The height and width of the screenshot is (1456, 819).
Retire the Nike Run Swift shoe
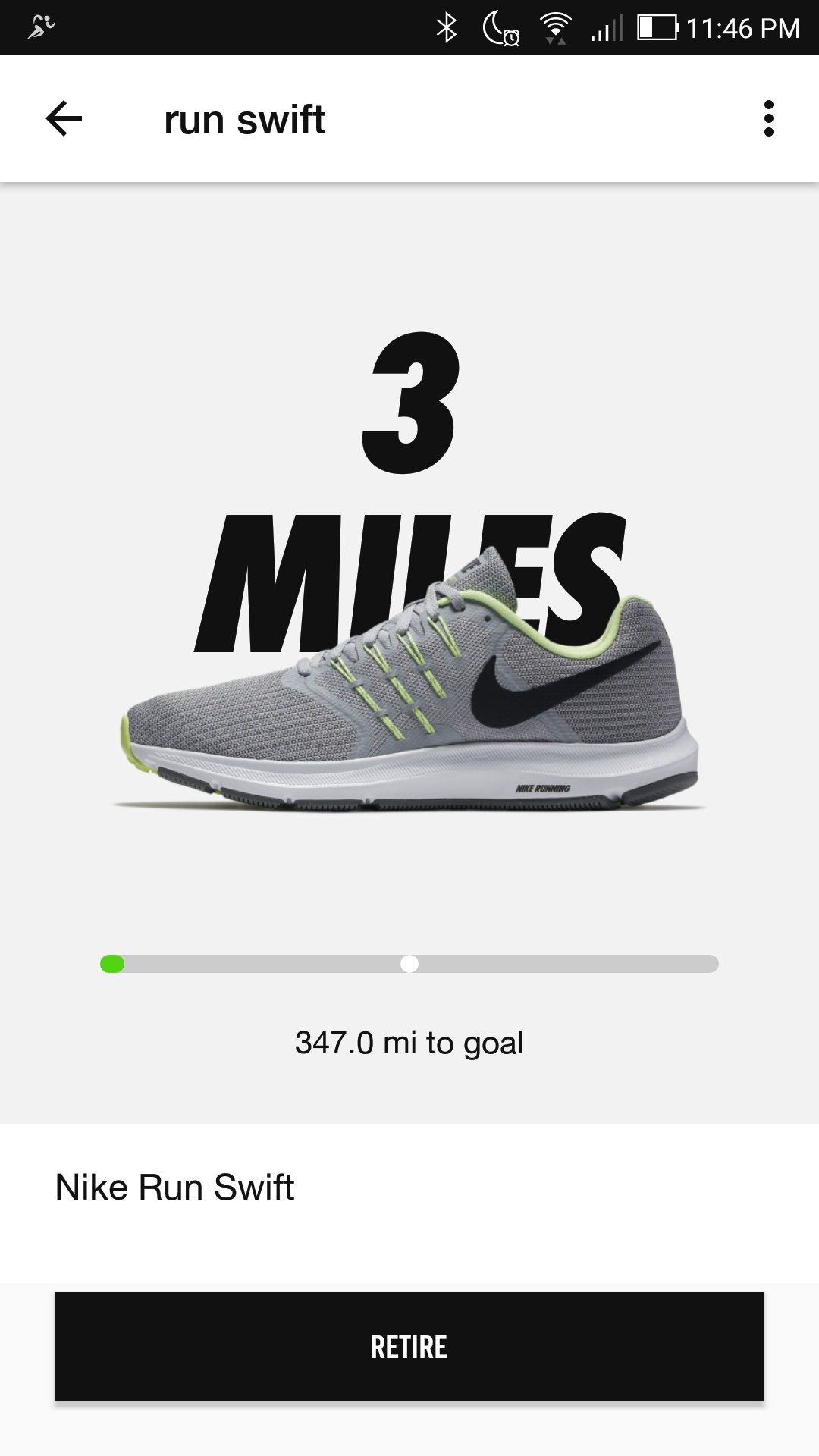[409, 1347]
